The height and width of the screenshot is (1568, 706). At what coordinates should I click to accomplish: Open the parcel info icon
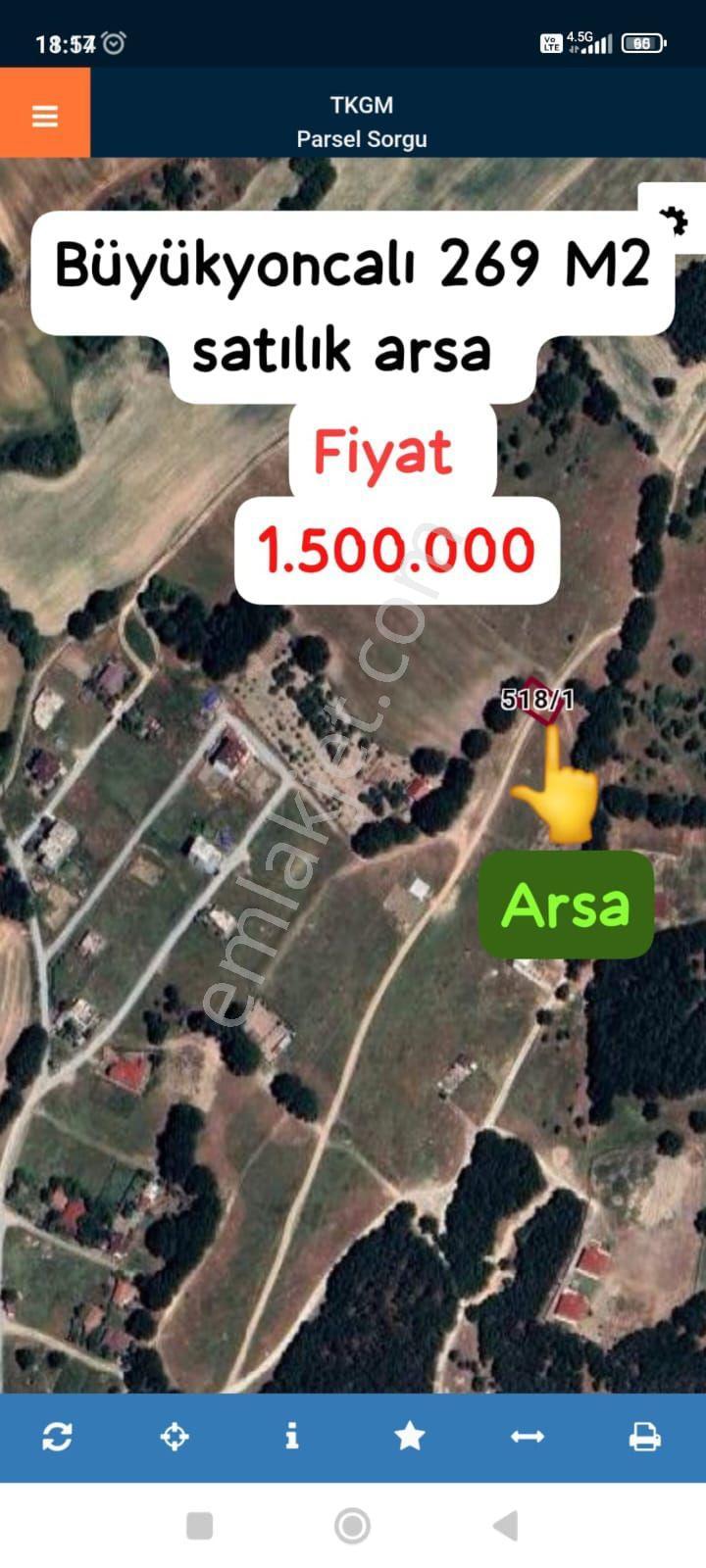tap(291, 1437)
